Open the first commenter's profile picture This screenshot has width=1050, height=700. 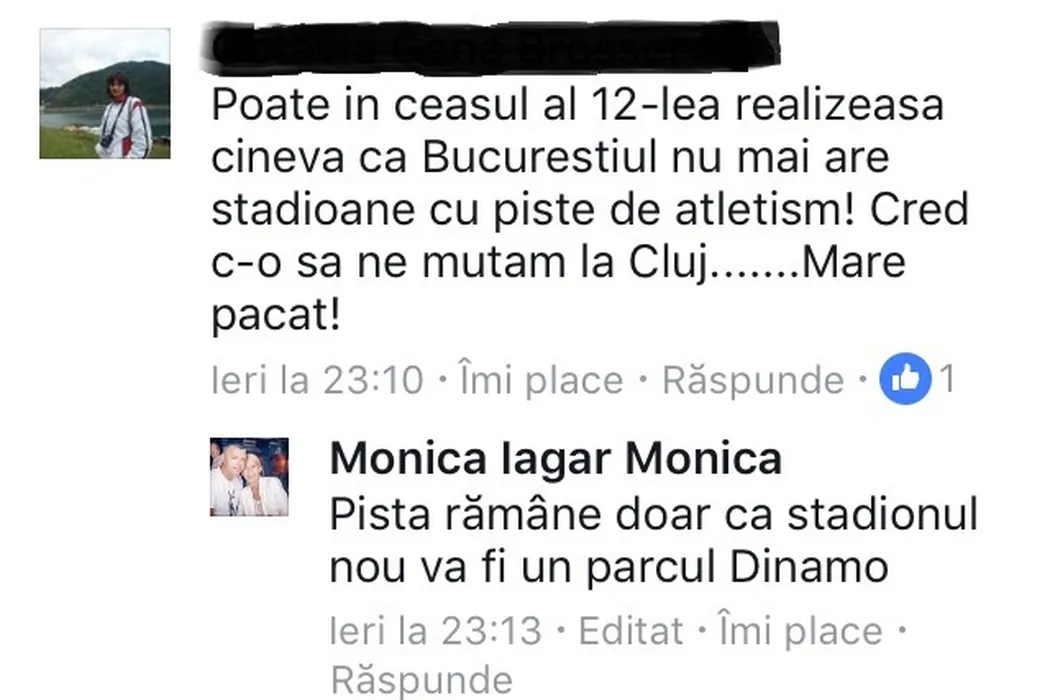[x=105, y=94]
